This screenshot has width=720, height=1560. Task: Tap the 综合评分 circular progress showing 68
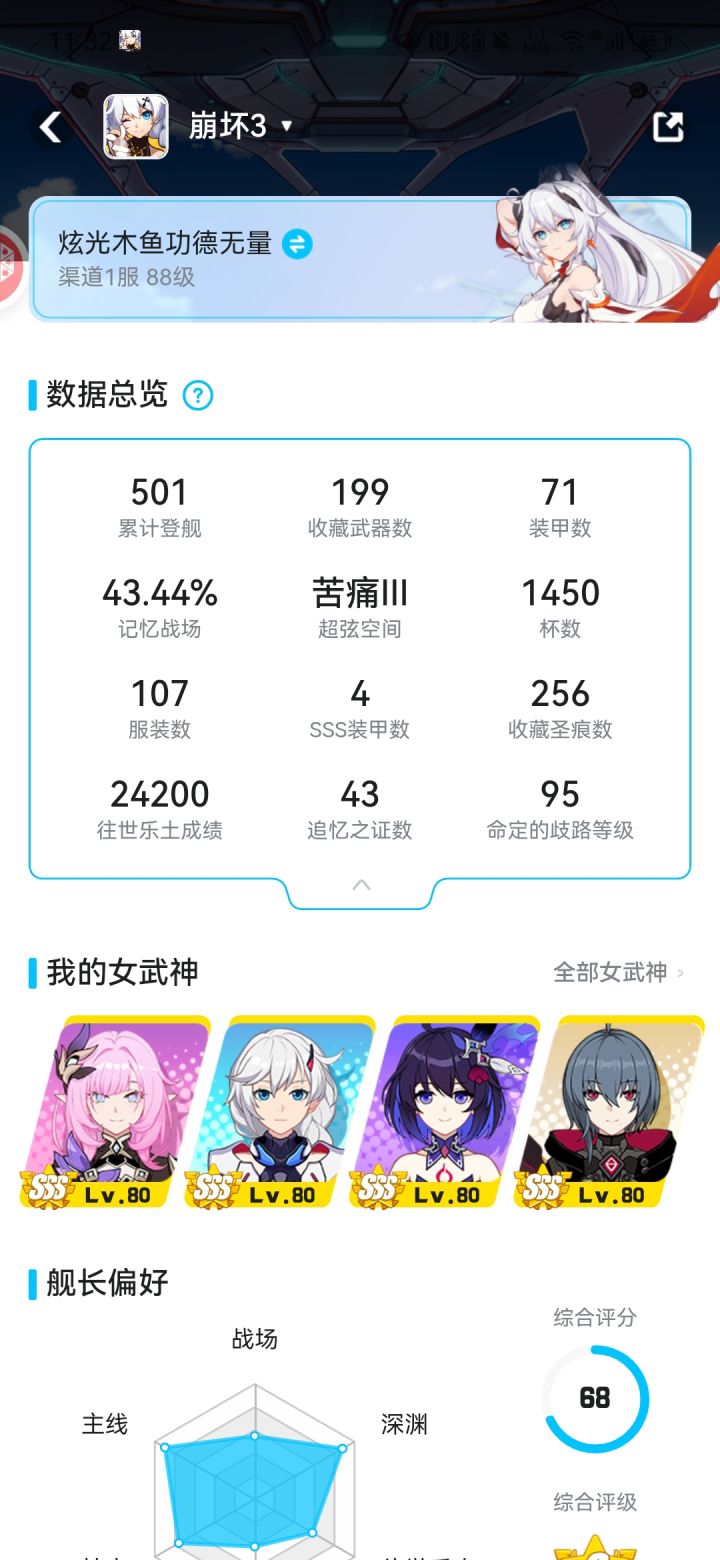595,1399
